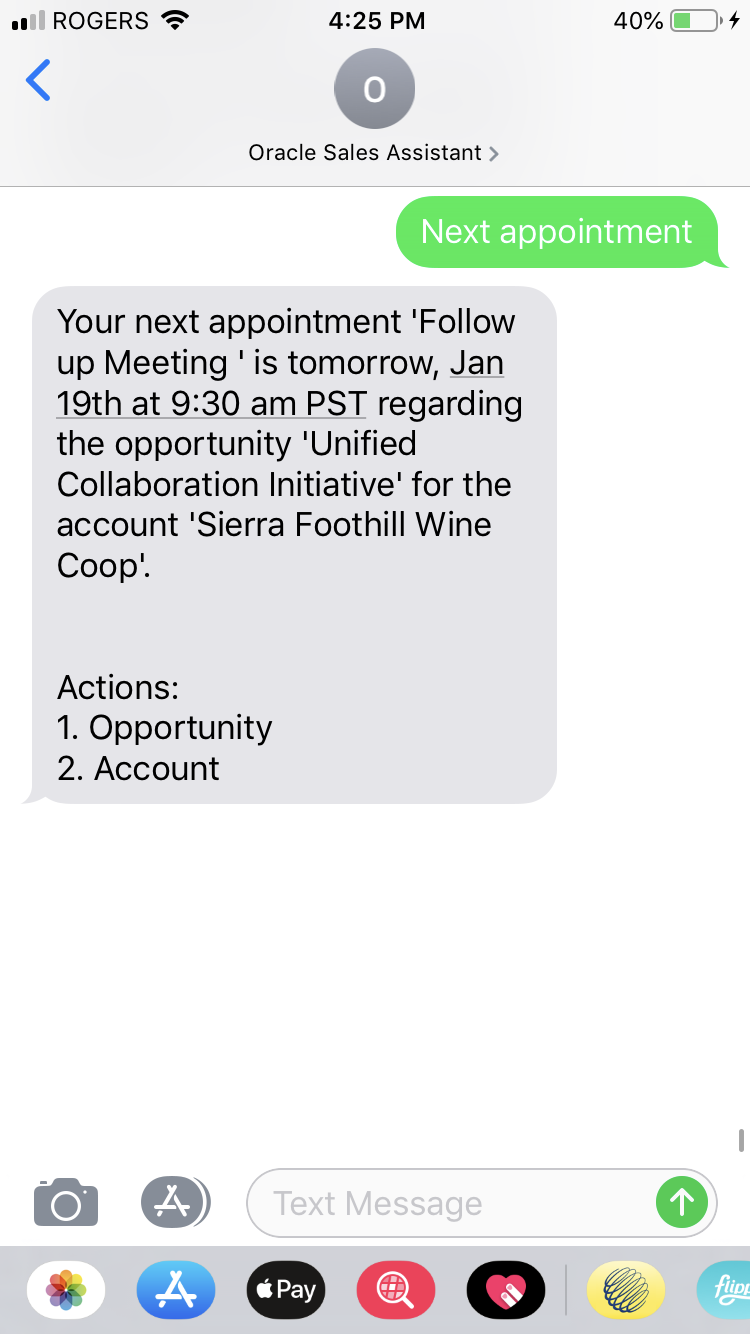Open the Flipp app in the strip
This screenshot has height=1334, width=750.
coord(726,1290)
